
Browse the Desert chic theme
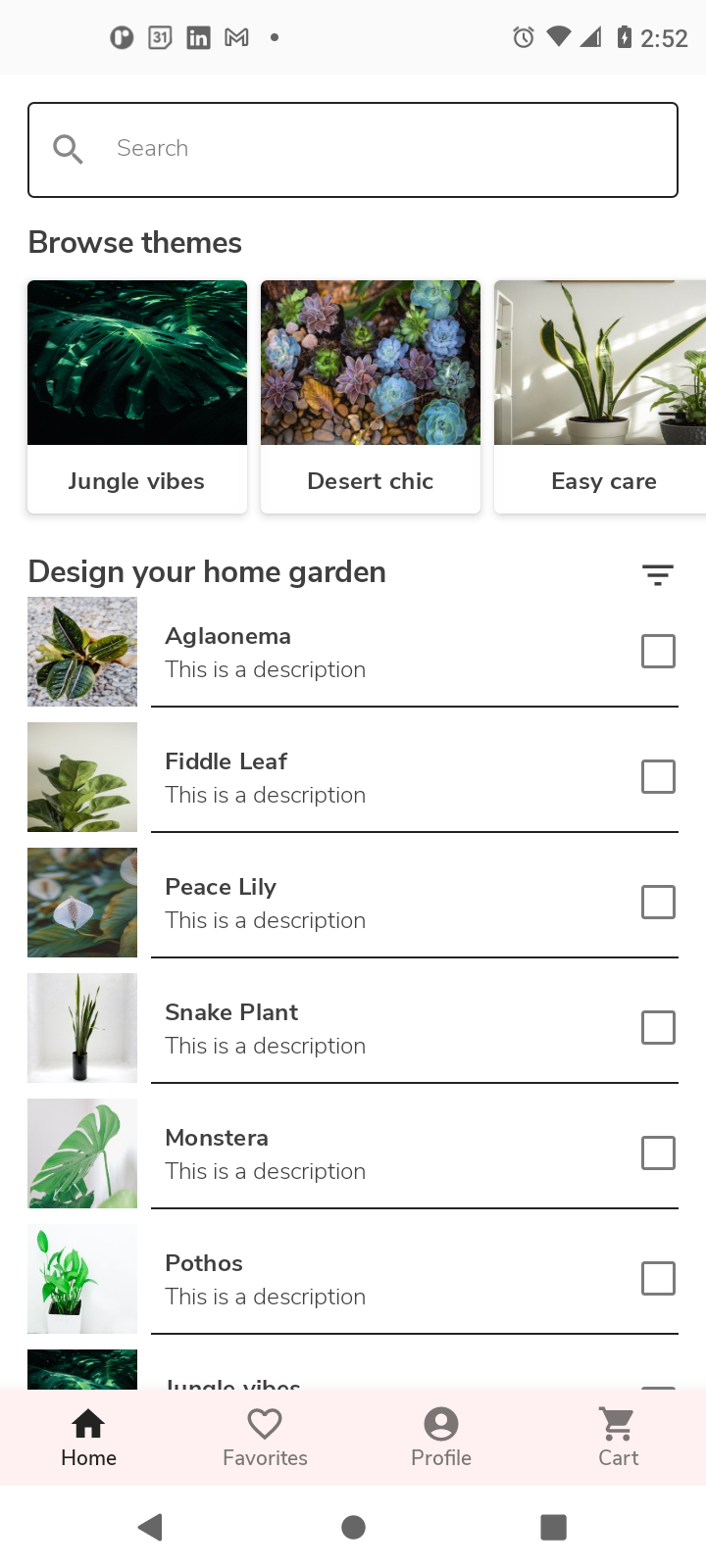[x=371, y=396]
